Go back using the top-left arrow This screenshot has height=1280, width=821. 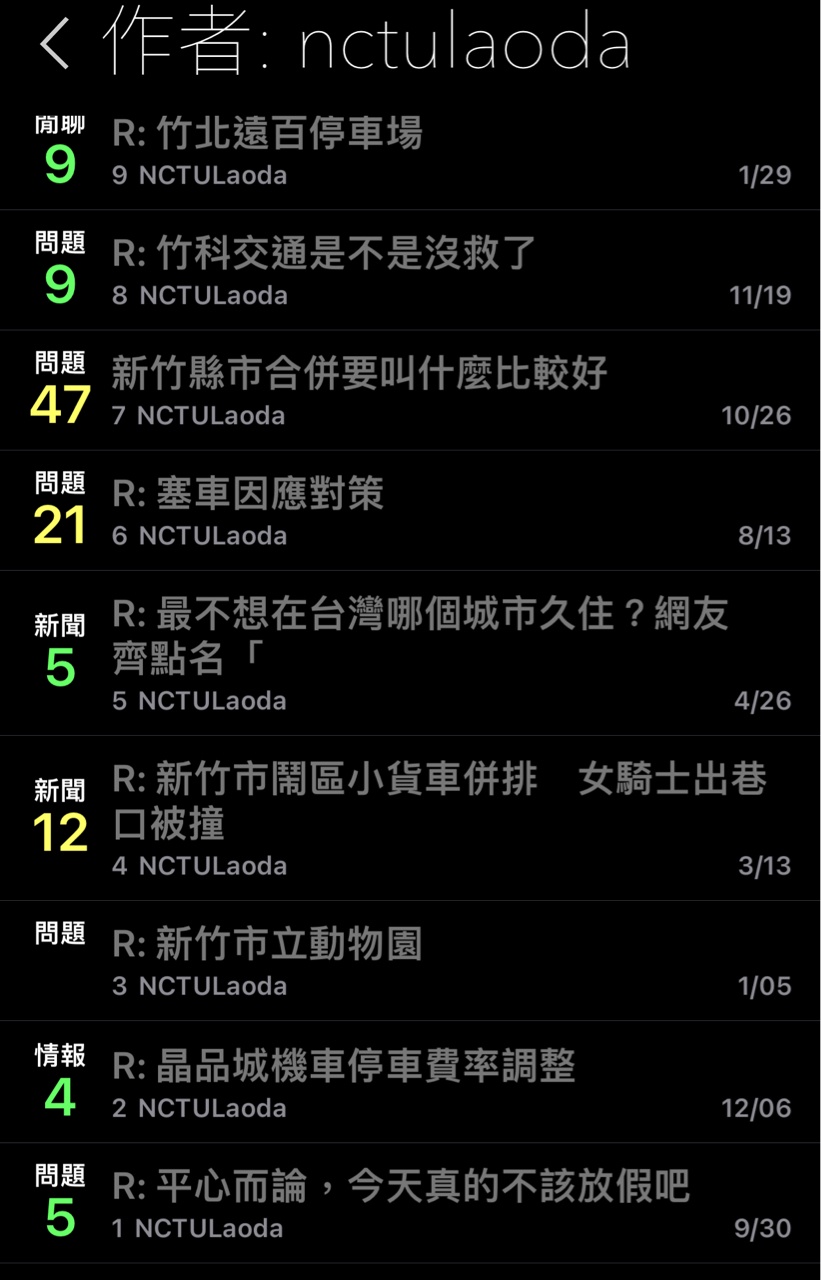55,45
